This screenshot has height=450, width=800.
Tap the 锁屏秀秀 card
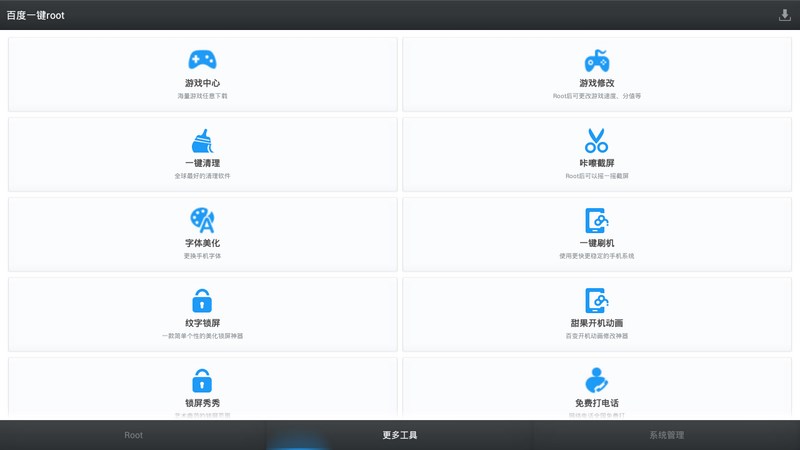pos(202,388)
